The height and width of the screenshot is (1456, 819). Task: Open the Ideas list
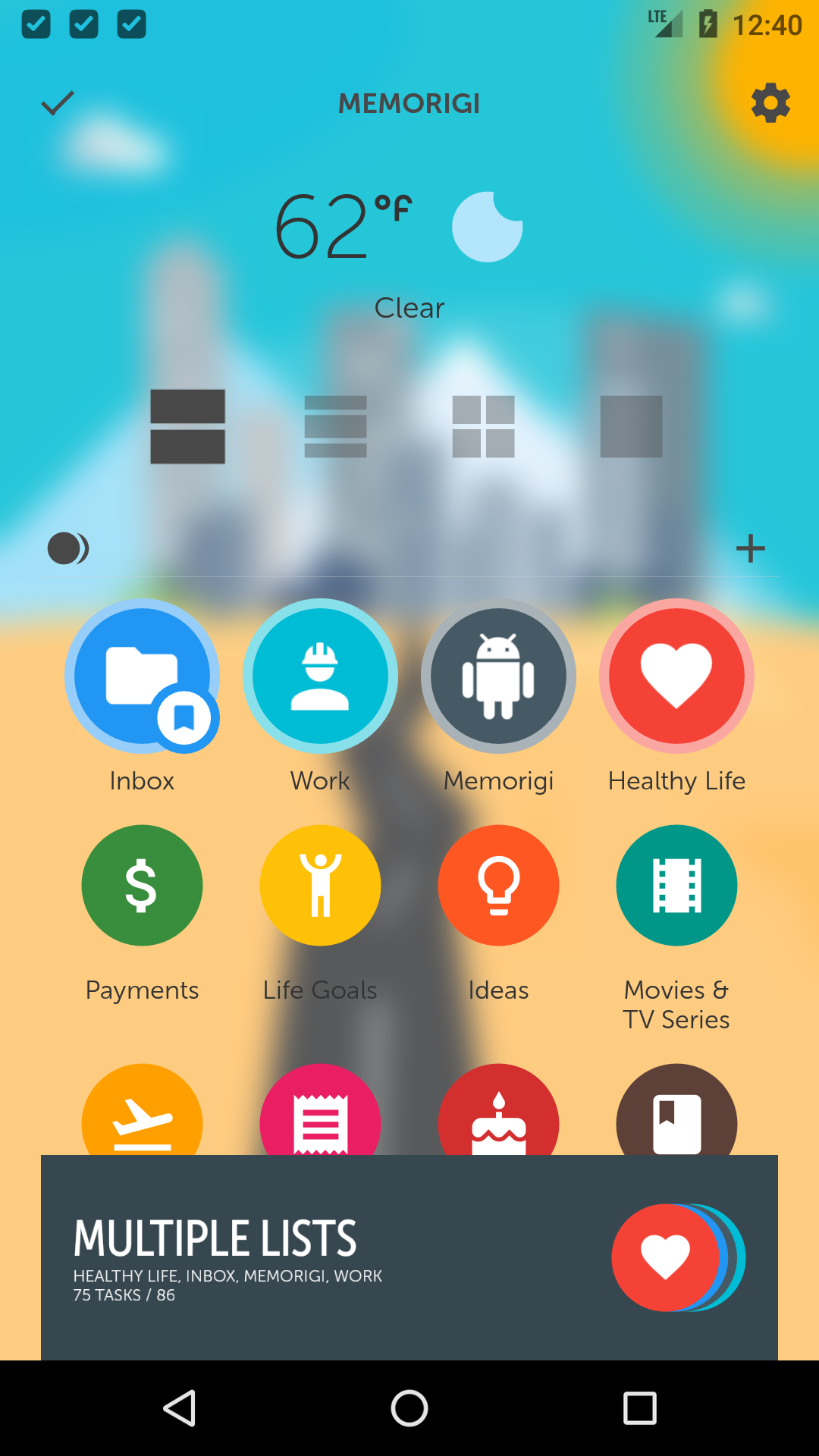tap(498, 885)
